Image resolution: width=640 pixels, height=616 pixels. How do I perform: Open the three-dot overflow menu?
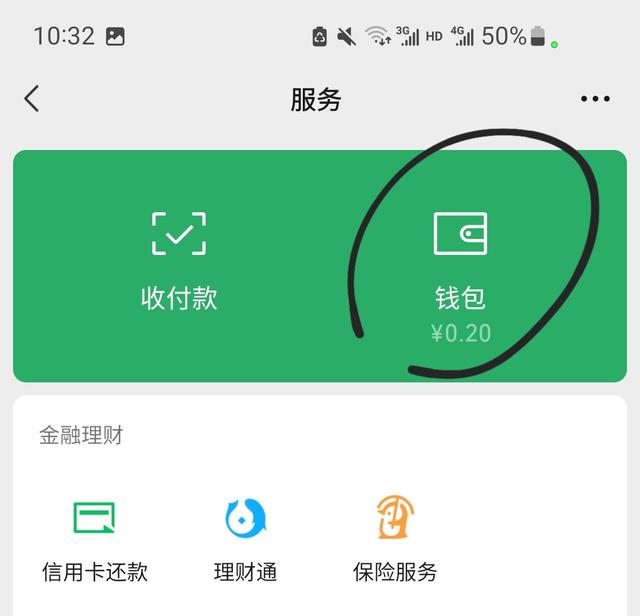pos(594,99)
